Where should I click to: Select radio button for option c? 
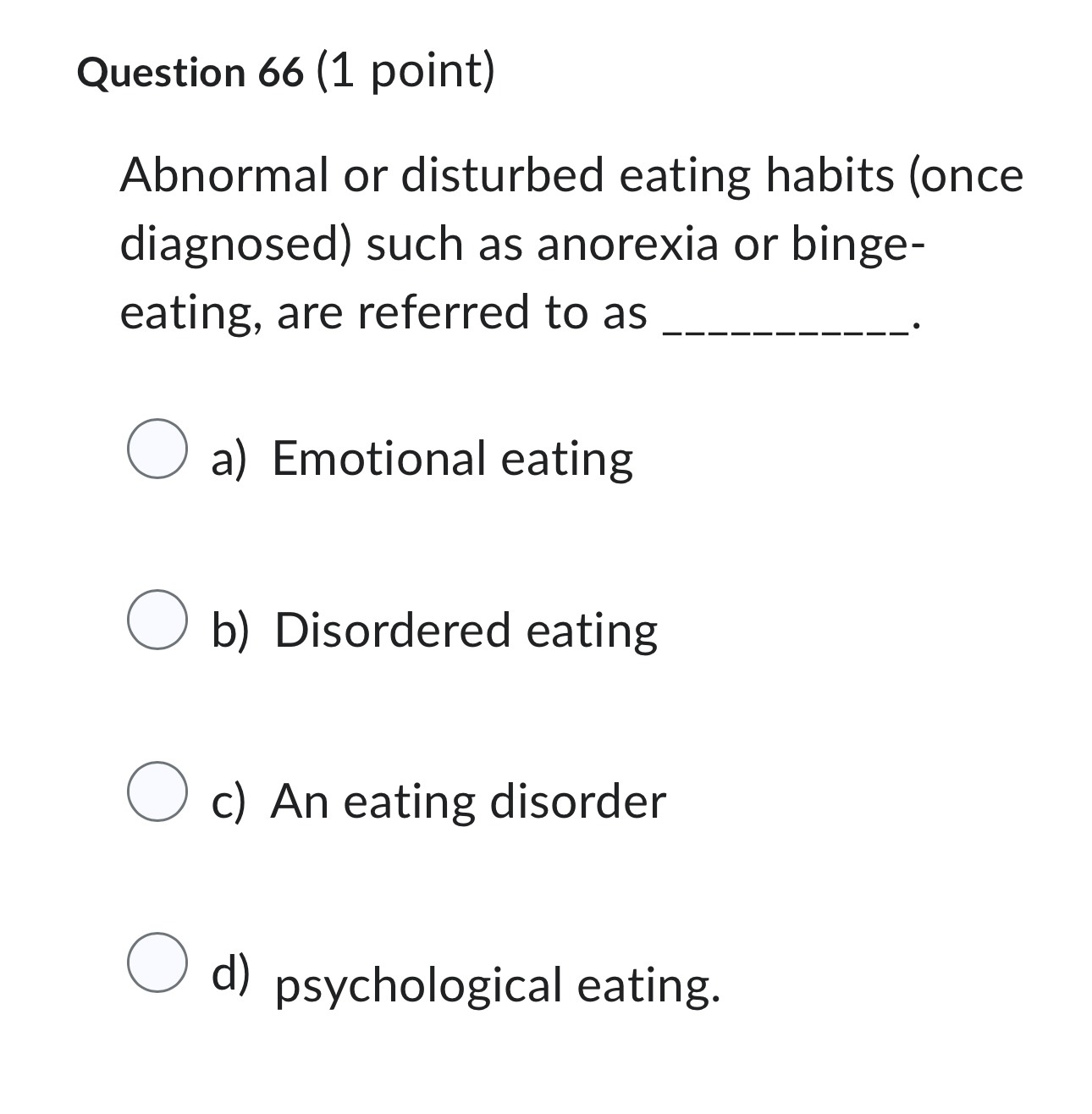157,794
